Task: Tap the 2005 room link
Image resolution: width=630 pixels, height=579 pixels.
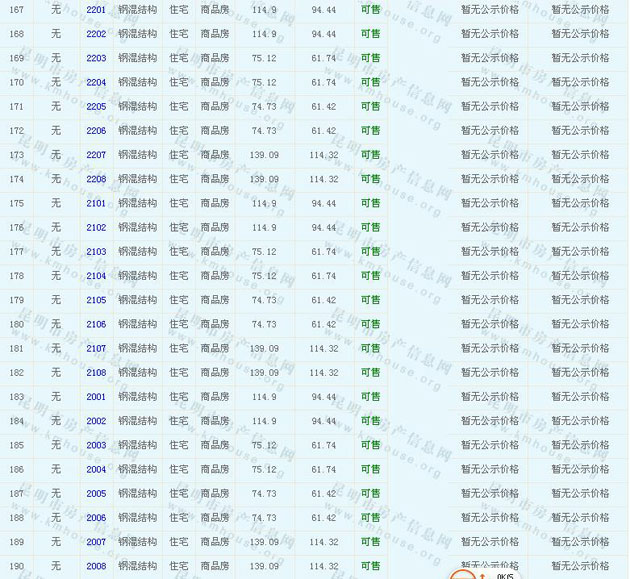Action: click(96, 494)
